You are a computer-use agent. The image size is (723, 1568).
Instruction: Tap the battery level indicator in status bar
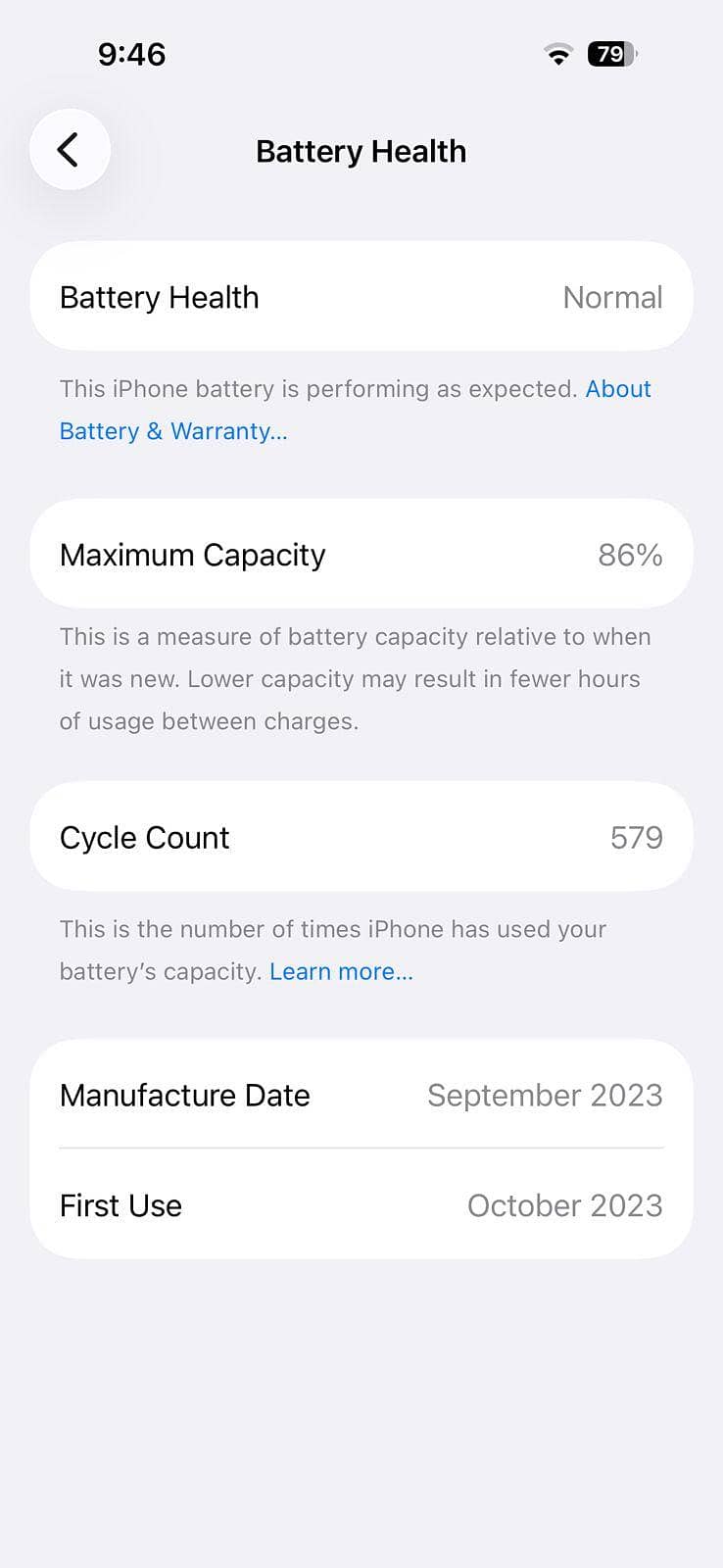tap(609, 54)
